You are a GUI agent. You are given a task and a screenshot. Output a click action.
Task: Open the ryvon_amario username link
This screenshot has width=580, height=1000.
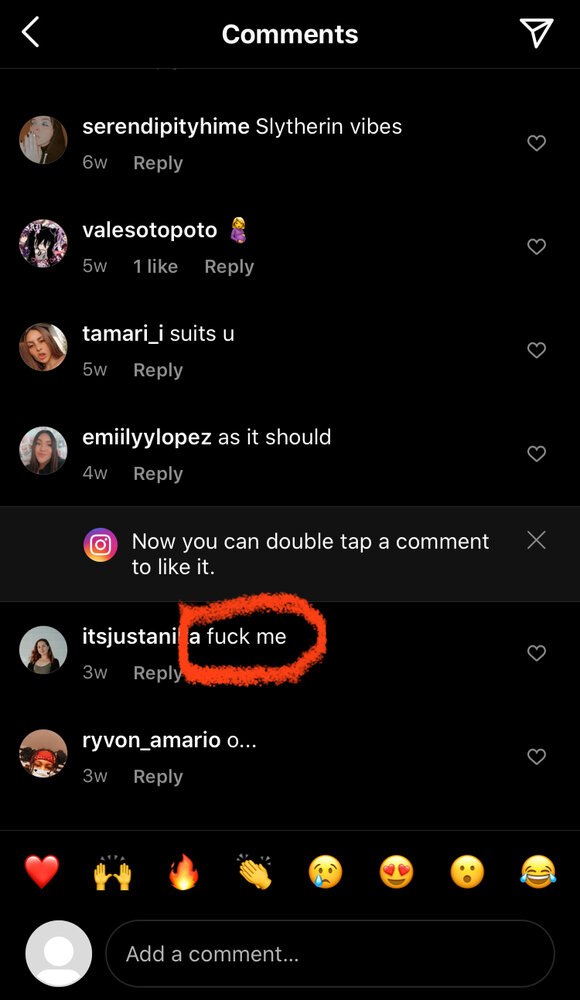[x=151, y=740]
